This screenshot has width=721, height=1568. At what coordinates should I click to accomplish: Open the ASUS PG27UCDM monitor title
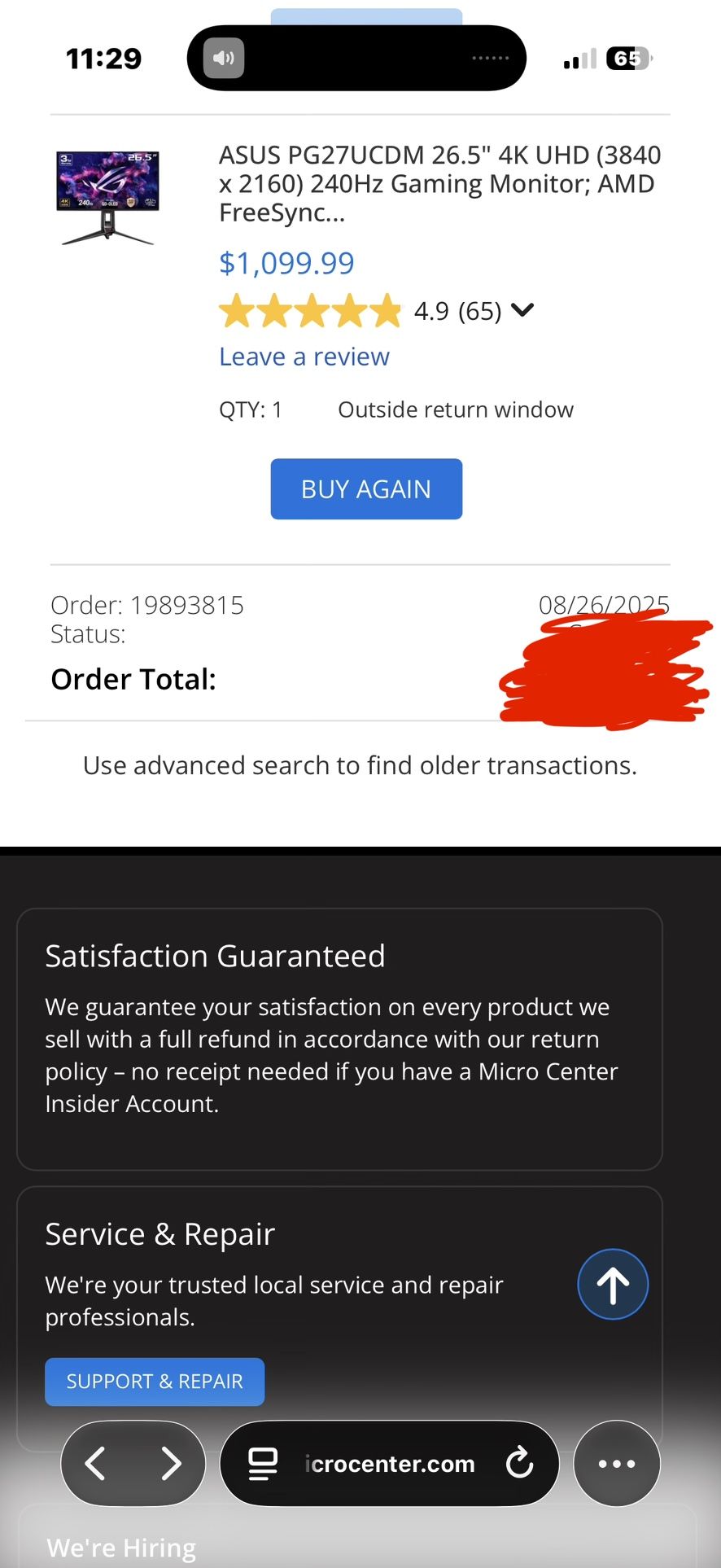(x=439, y=184)
